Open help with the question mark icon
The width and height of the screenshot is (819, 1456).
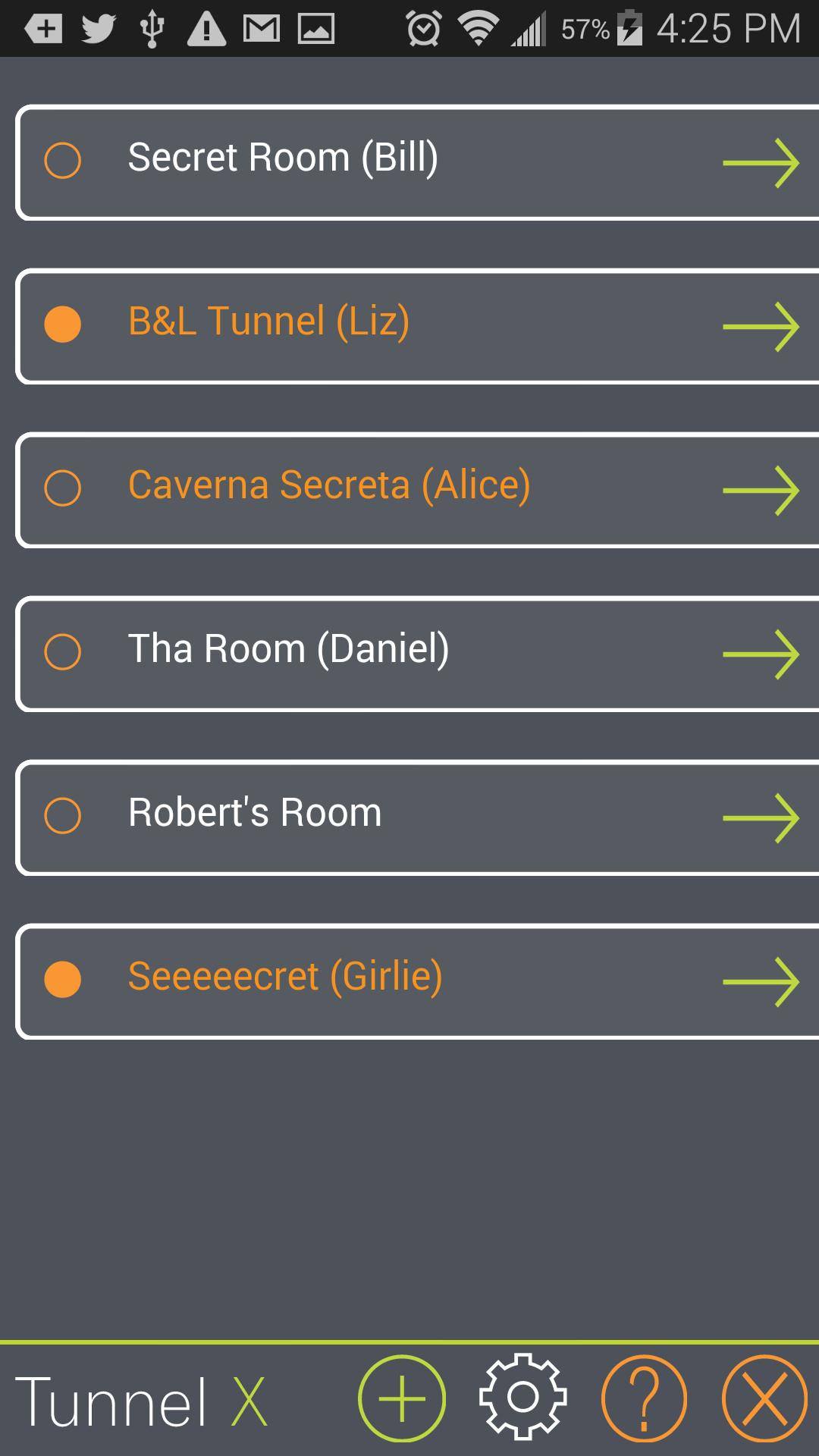[x=644, y=1398]
